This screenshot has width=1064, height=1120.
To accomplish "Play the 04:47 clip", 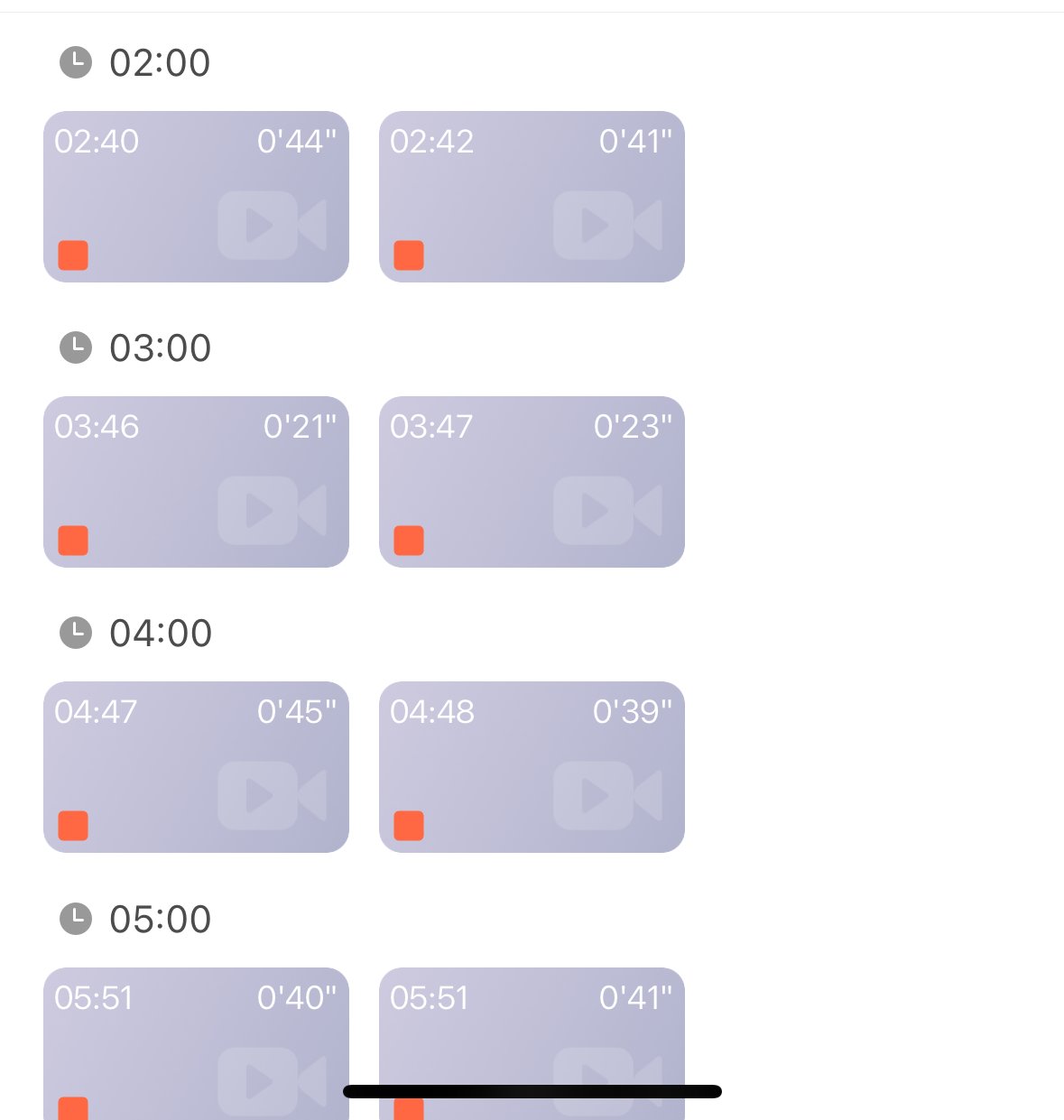I will tap(196, 767).
